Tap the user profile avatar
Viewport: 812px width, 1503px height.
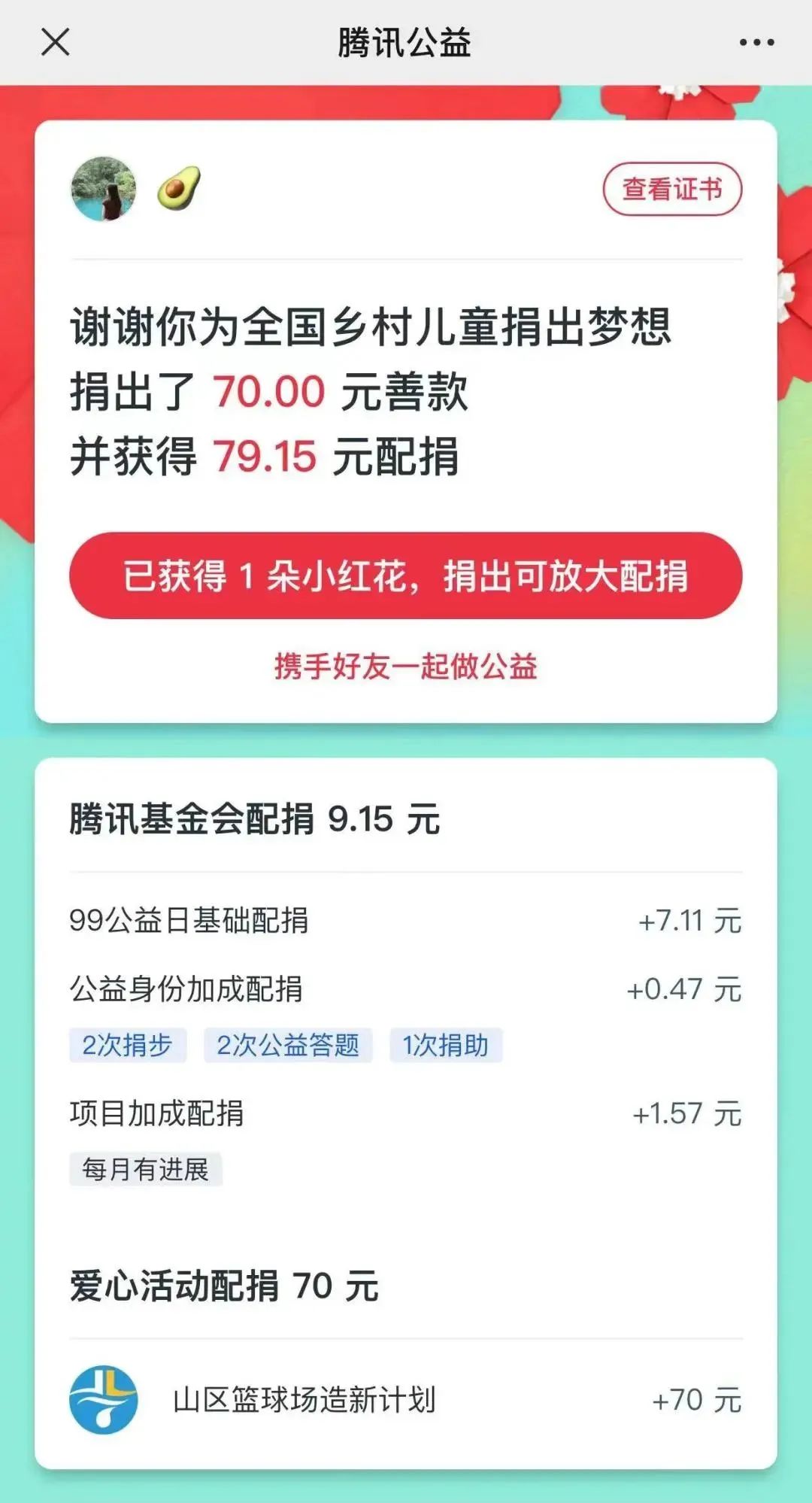tap(104, 189)
